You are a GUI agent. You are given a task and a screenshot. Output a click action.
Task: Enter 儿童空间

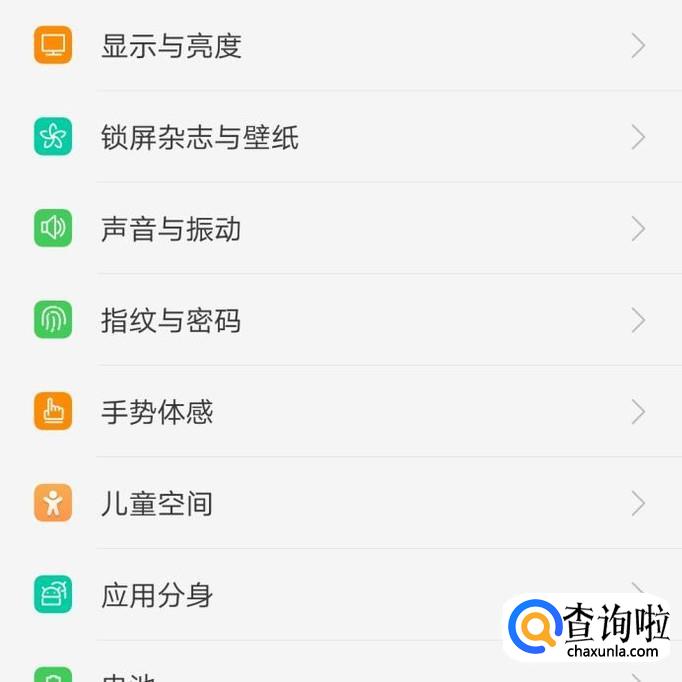[x=158, y=504]
